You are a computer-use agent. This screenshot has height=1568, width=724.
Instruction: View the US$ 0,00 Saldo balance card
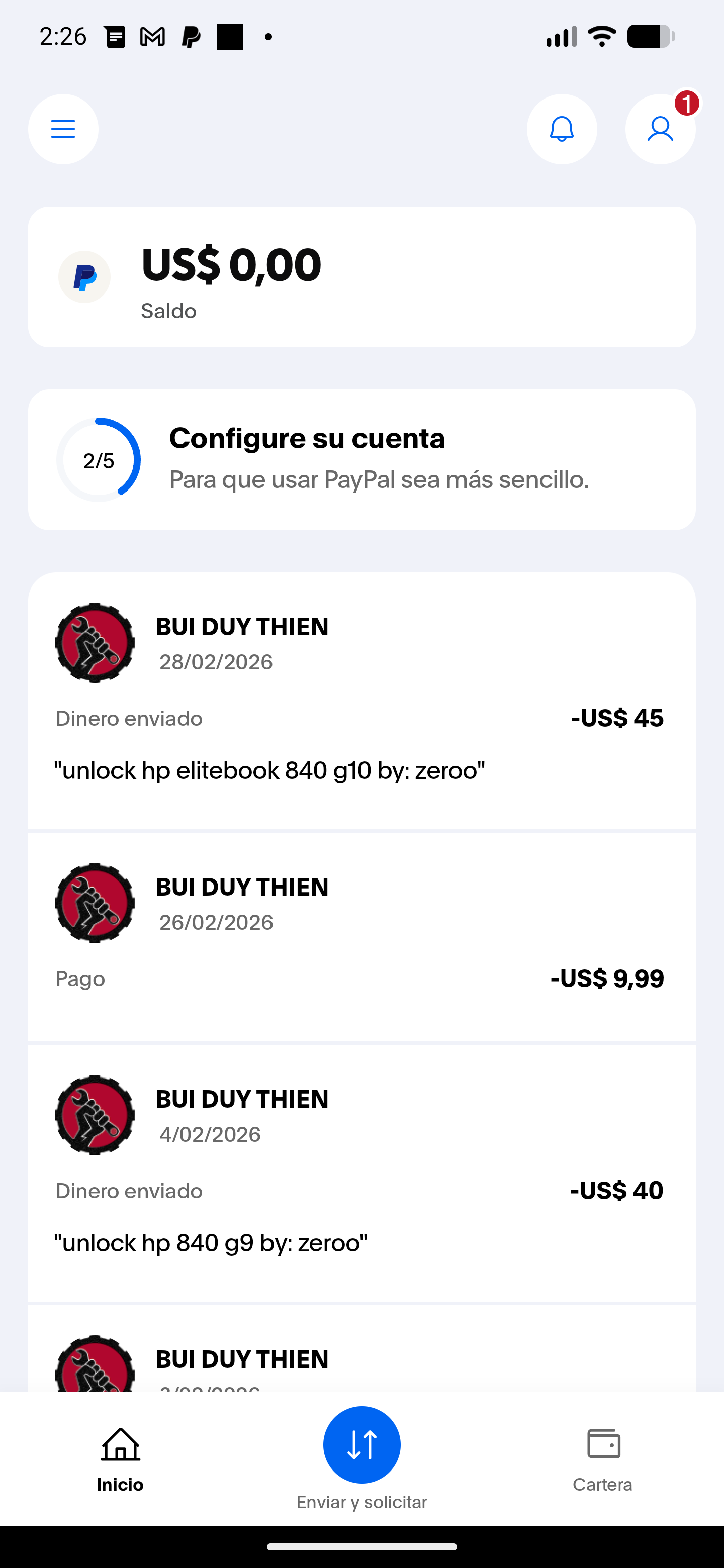pyautogui.click(x=361, y=277)
